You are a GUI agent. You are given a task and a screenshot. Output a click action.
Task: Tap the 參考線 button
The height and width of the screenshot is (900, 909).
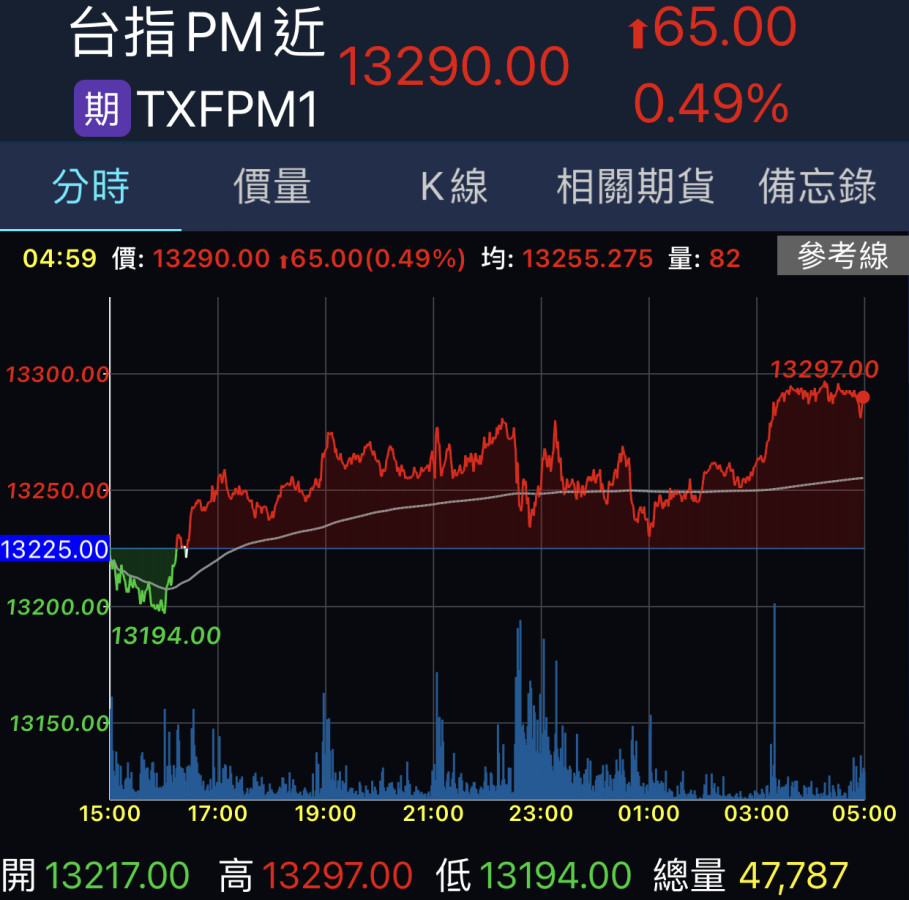pyautogui.click(x=842, y=257)
